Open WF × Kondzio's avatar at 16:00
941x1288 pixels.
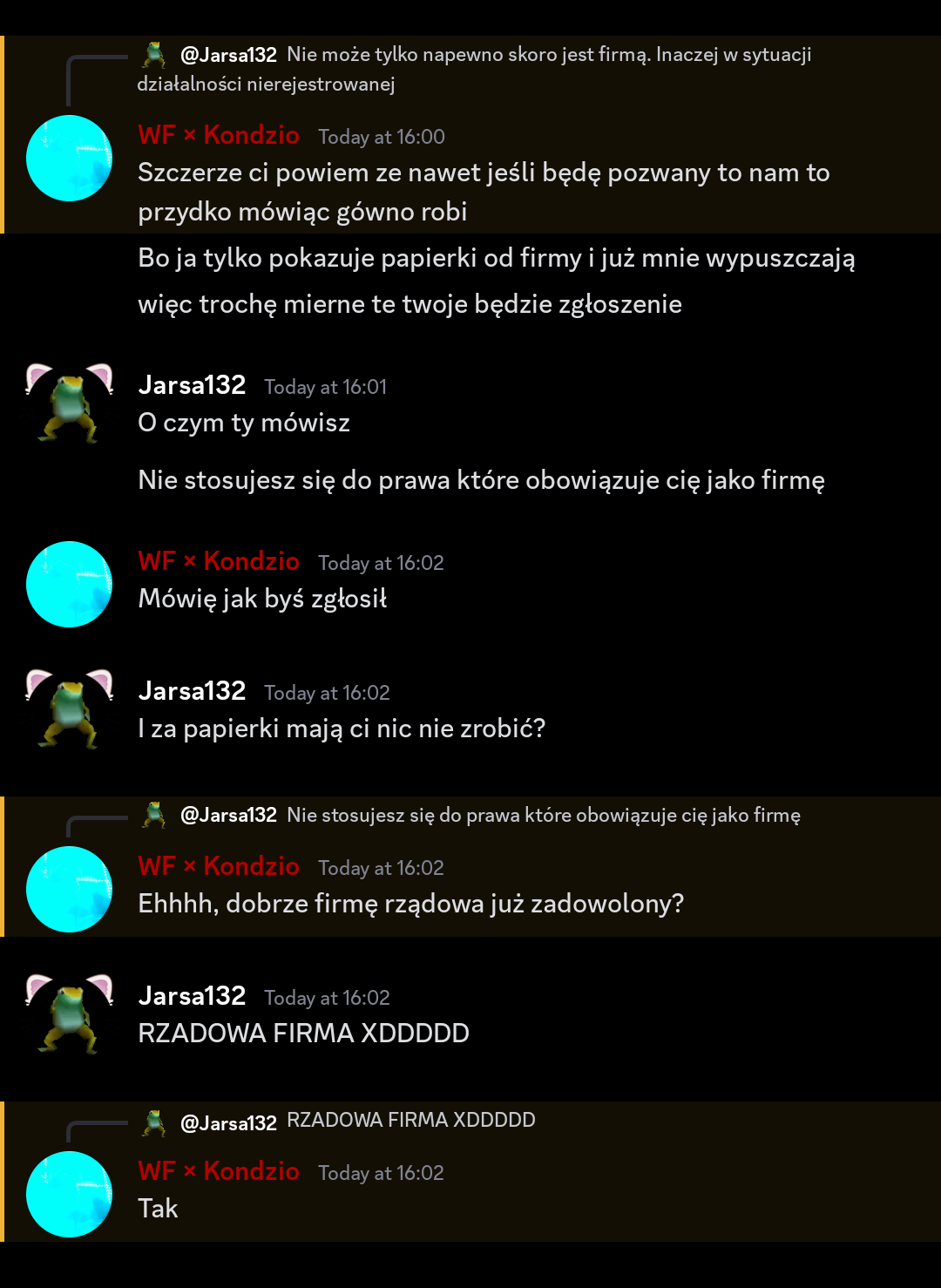coord(70,158)
